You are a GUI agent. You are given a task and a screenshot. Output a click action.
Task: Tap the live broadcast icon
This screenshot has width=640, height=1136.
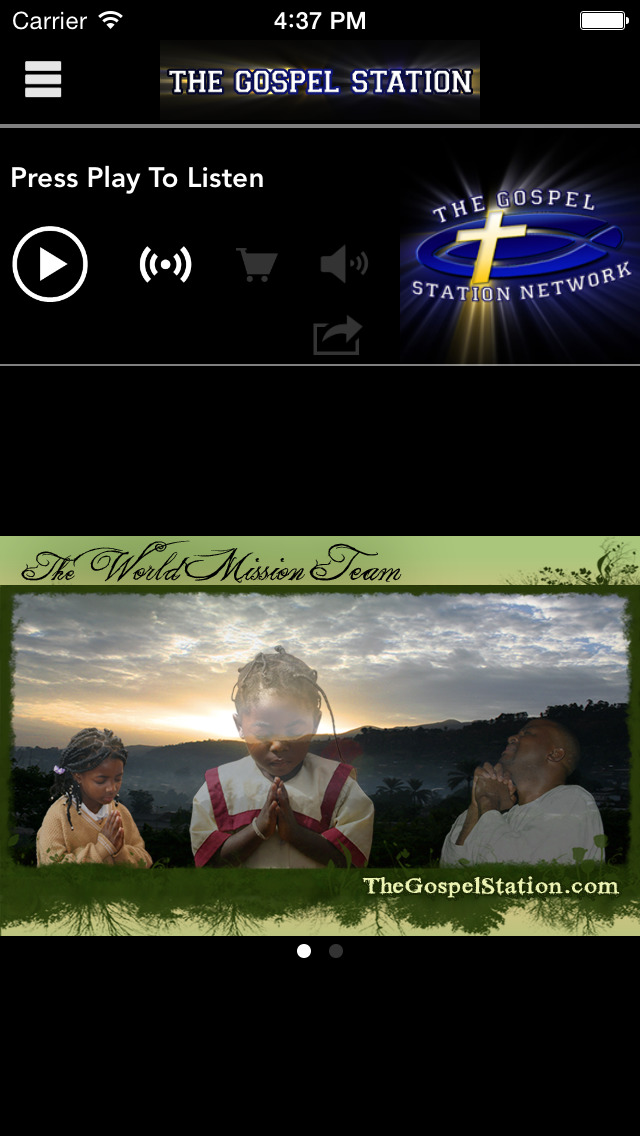pos(165,264)
